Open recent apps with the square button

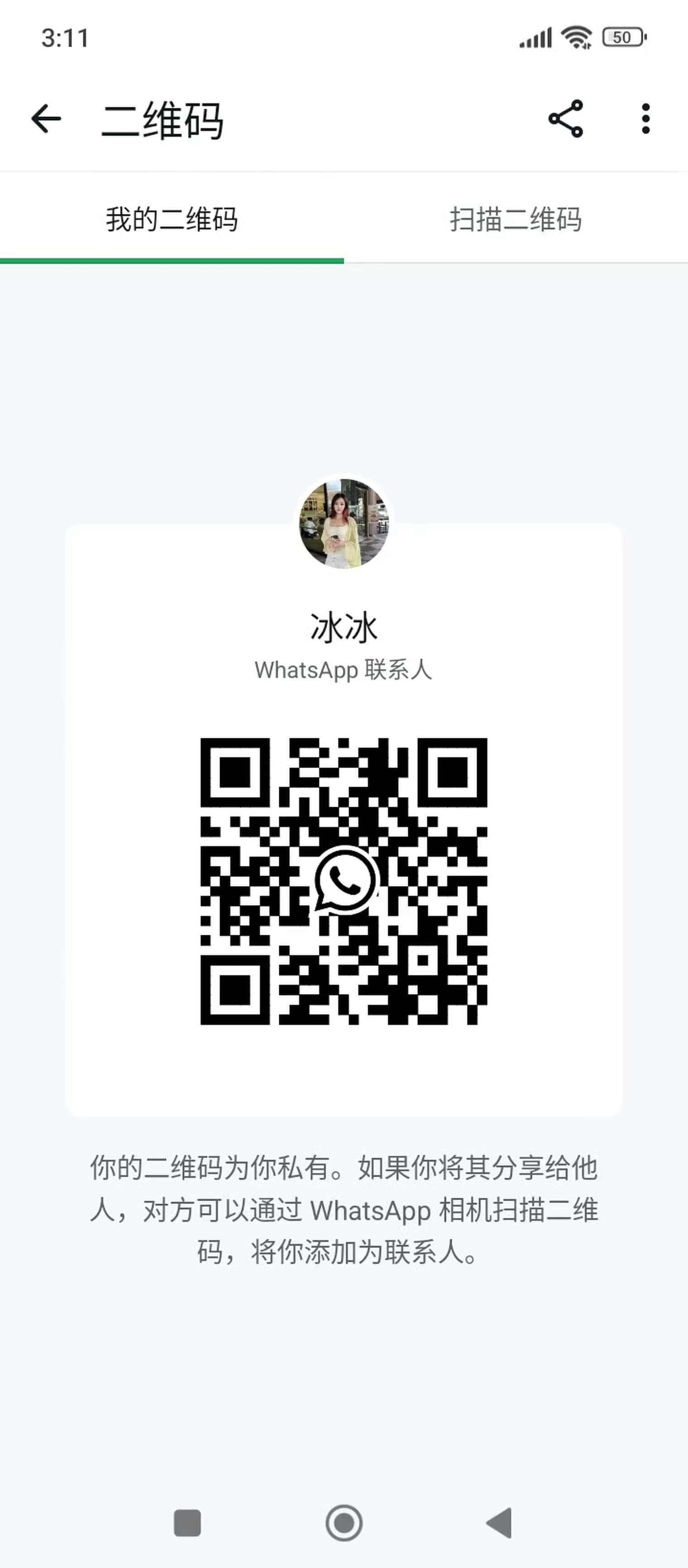click(x=187, y=1523)
